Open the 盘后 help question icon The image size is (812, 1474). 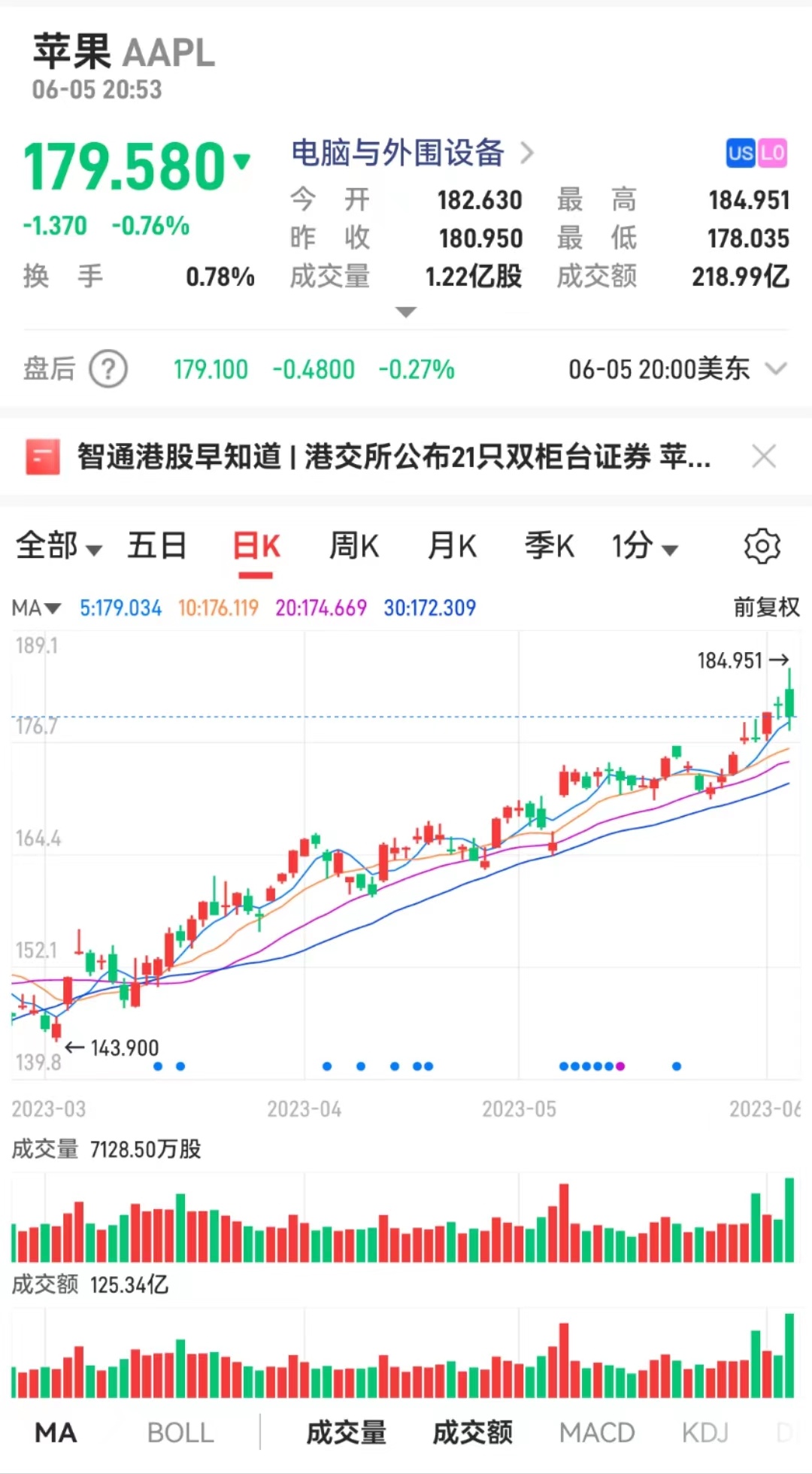tap(108, 369)
